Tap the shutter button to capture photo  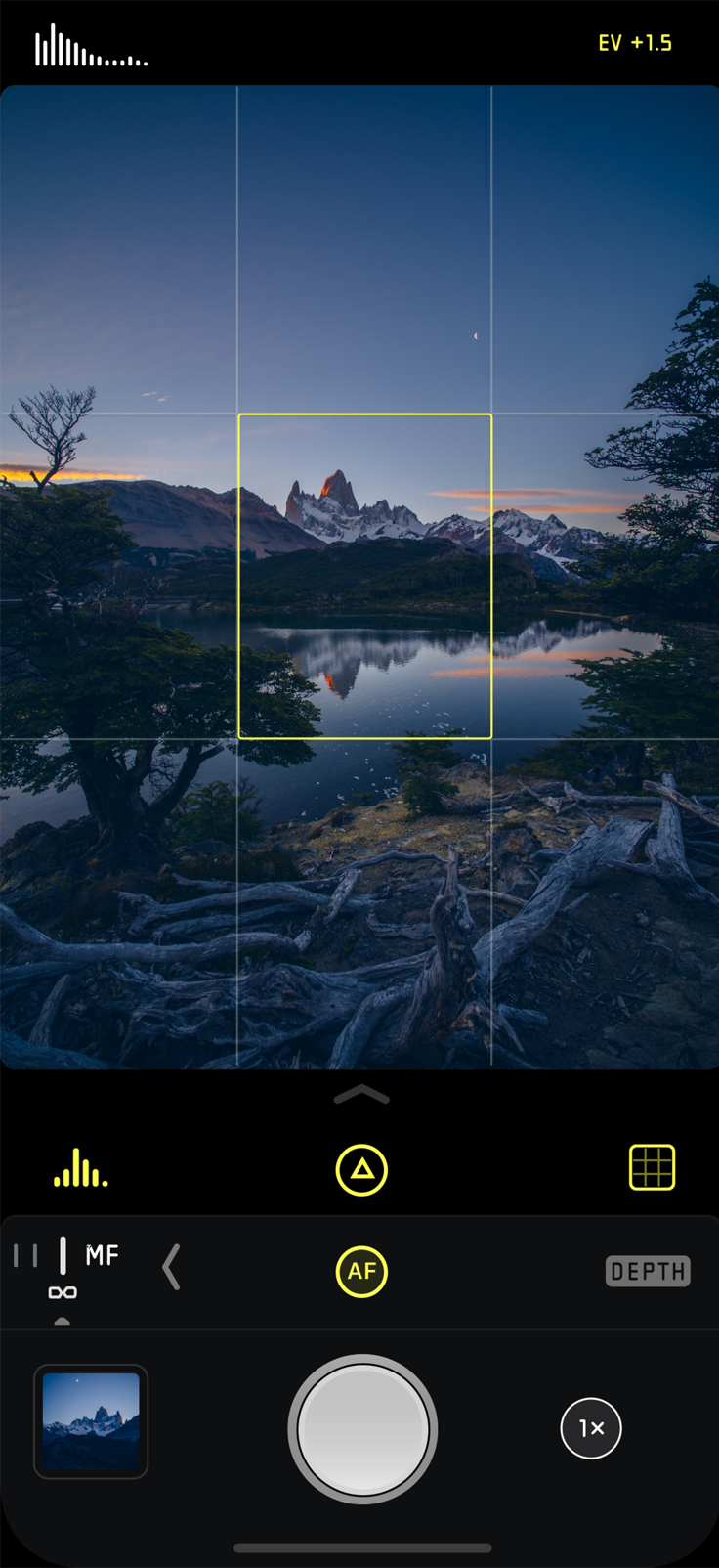(x=362, y=1428)
